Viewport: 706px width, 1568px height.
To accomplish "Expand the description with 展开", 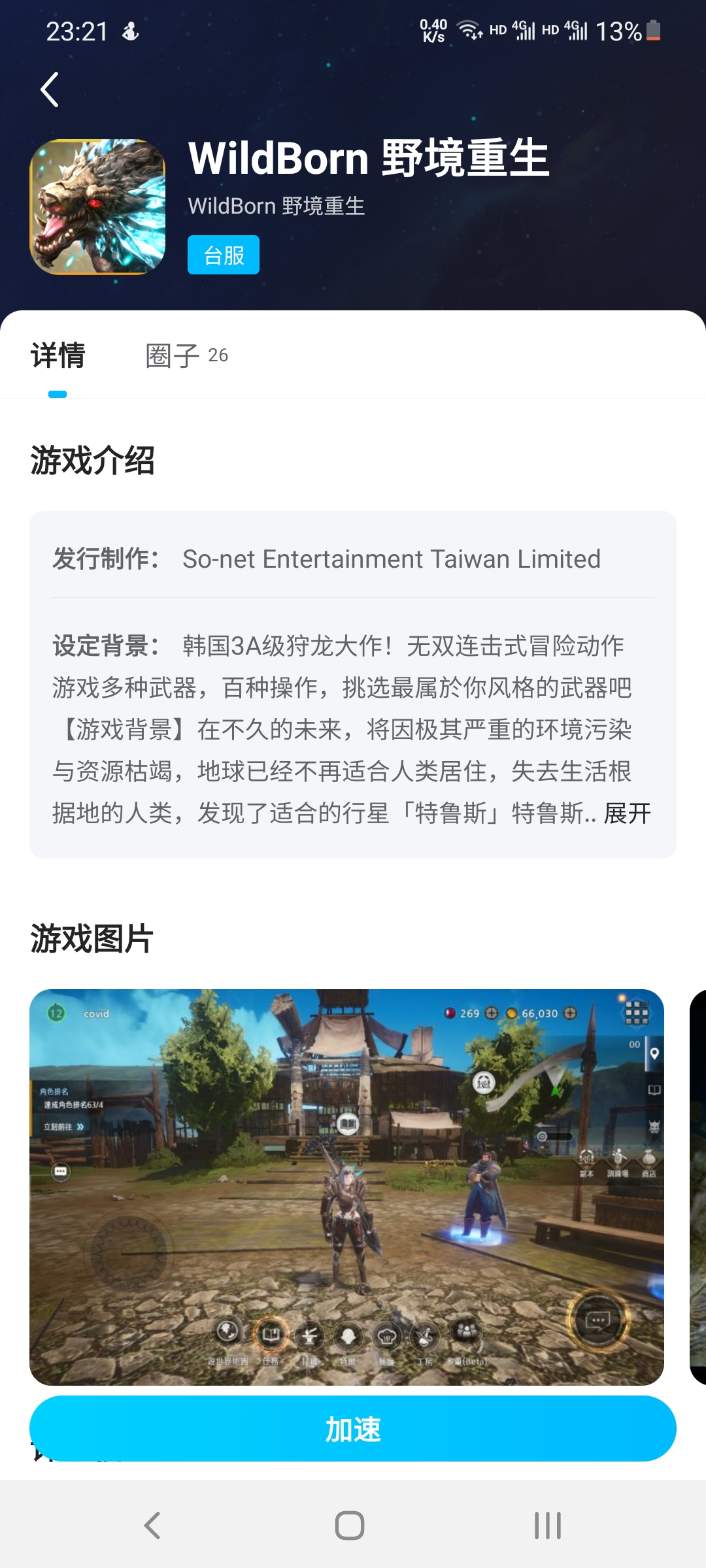I will click(627, 813).
